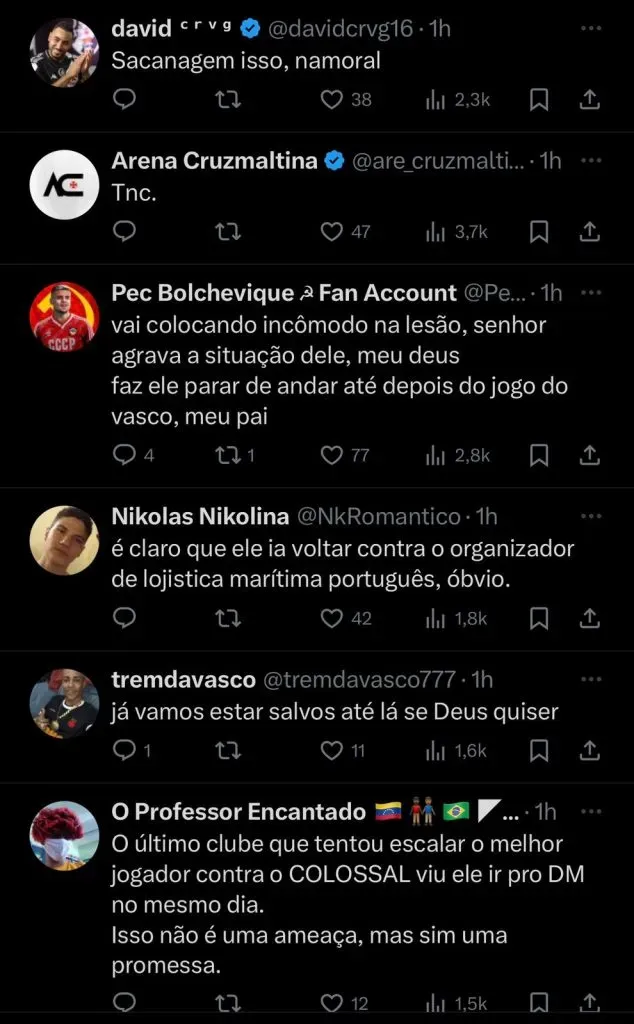Image resolution: width=634 pixels, height=1024 pixels.
Task: Open Arena Cruzmaltina's profile picture
Action: click(64, 184)
